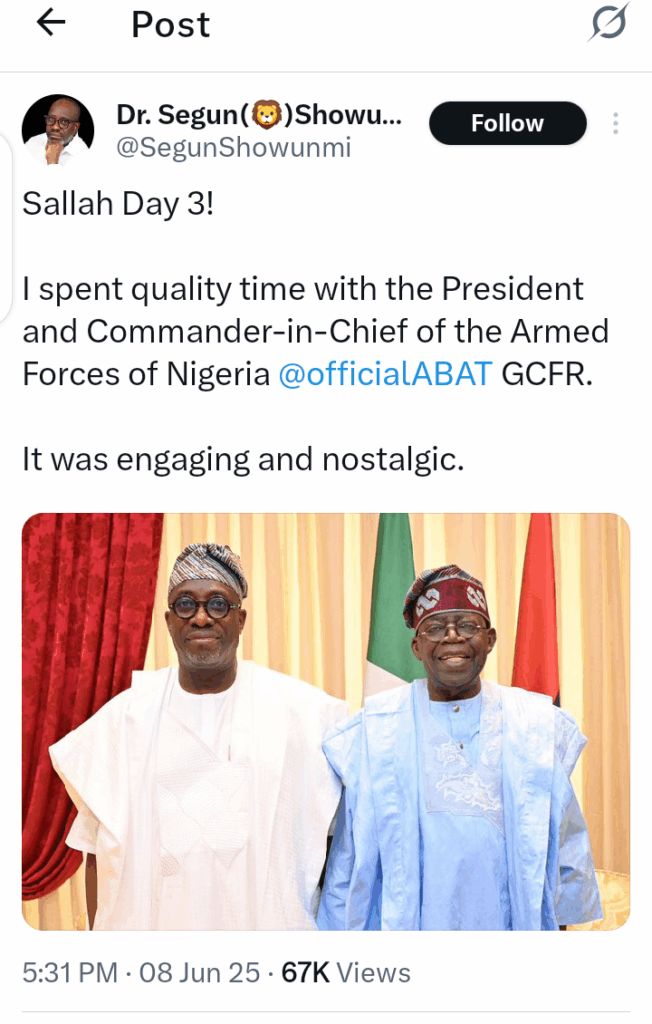Open the Grok icon in the top bar
Viewport: 652px width, 1024px height.
pos(608,22)
